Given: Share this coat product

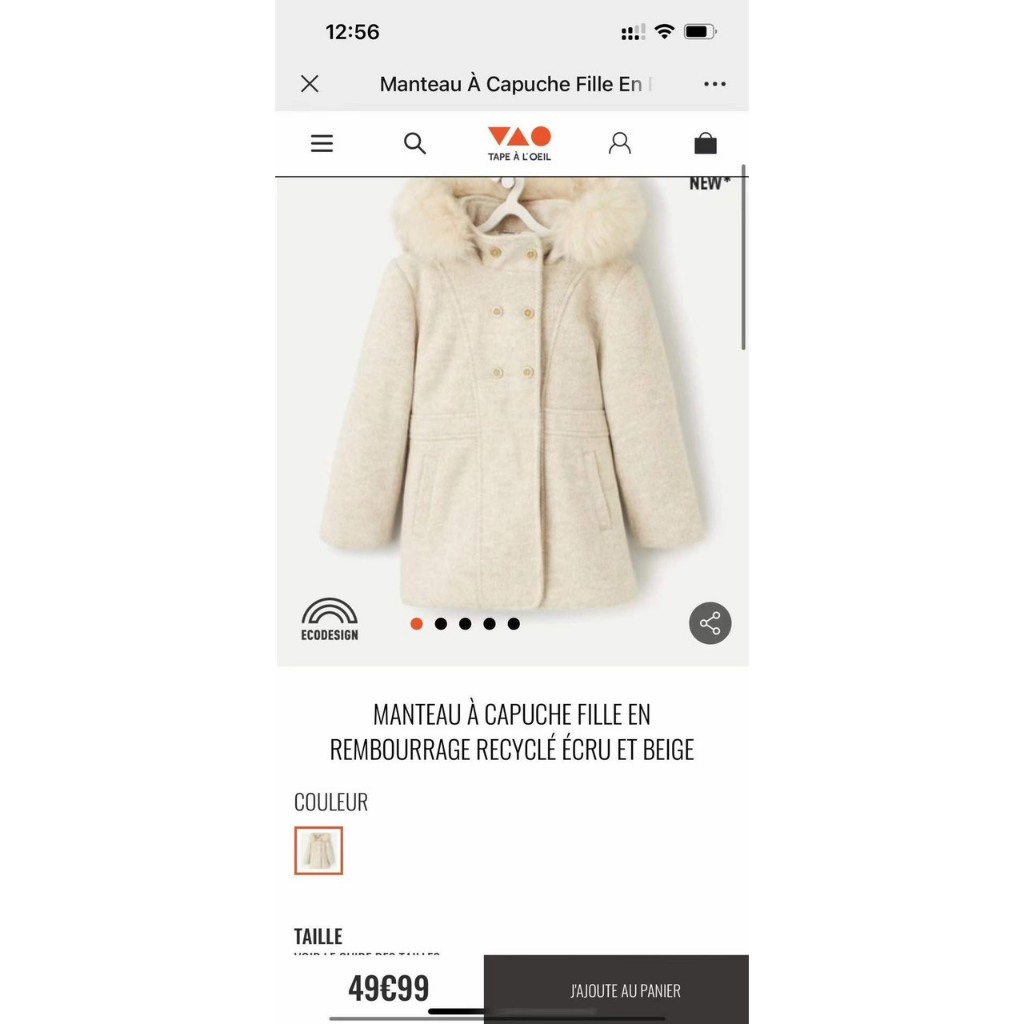Looking at the screenshot, I should [x=710, y=623].
